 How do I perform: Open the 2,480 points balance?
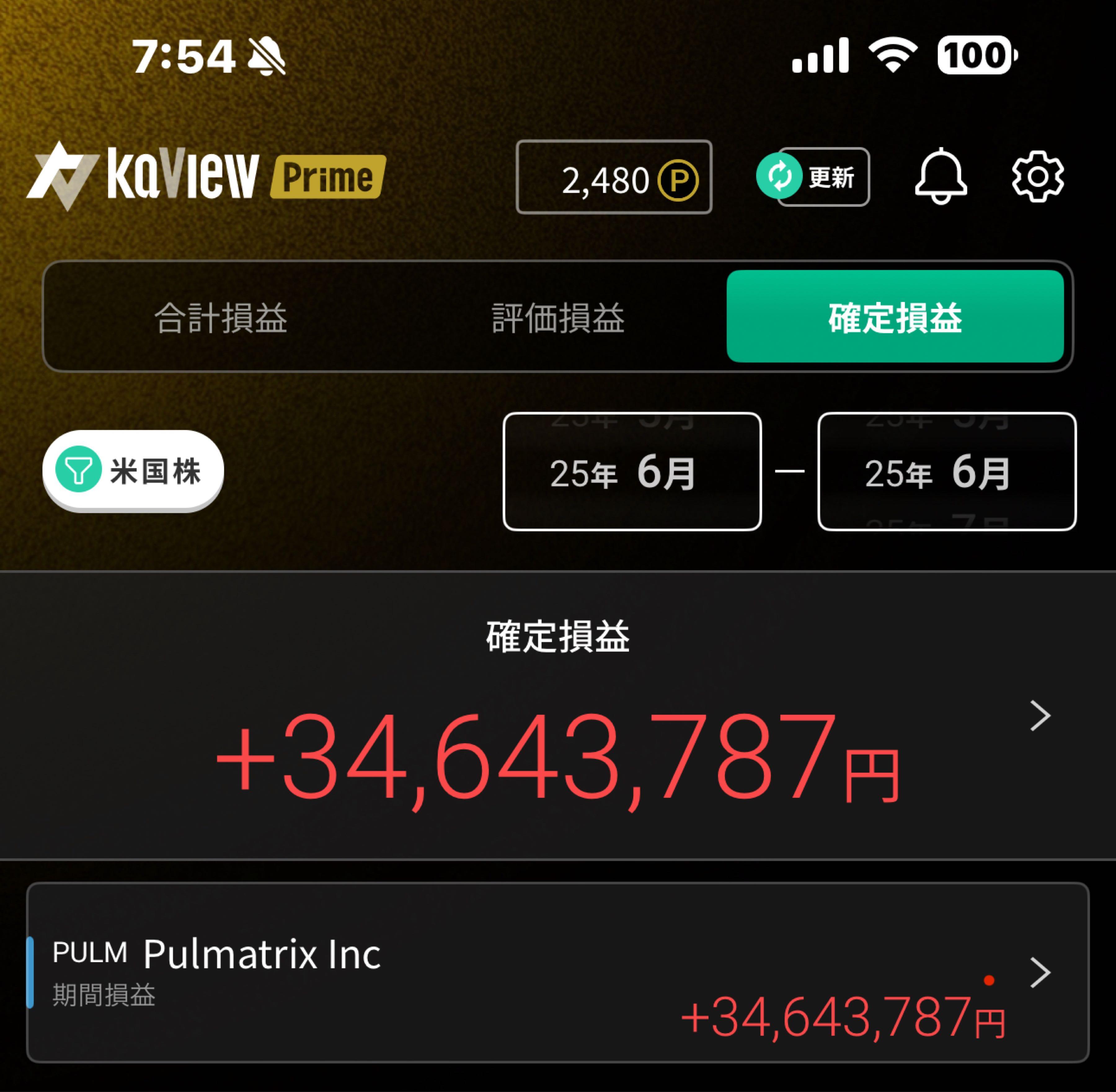tap(613, 177)
